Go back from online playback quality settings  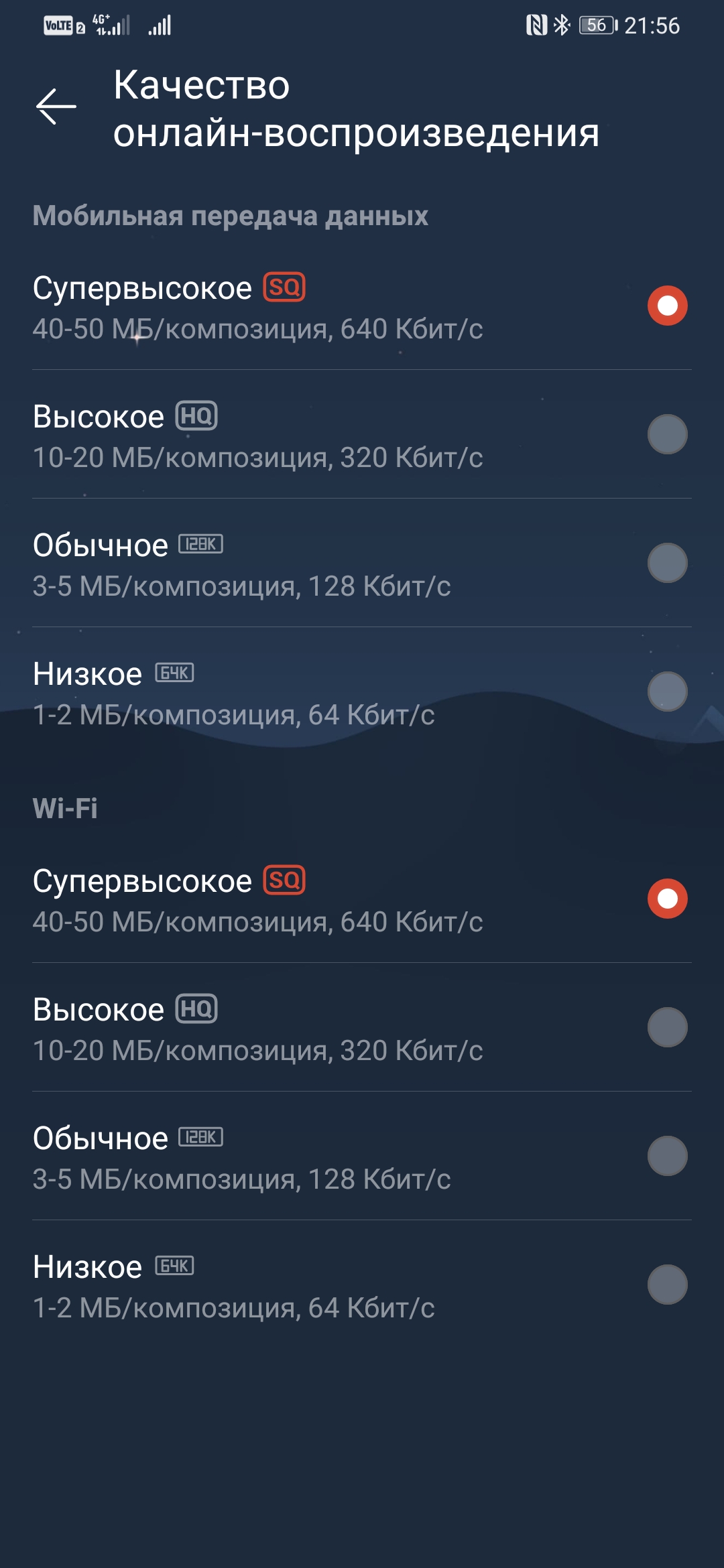click(56, 107)
